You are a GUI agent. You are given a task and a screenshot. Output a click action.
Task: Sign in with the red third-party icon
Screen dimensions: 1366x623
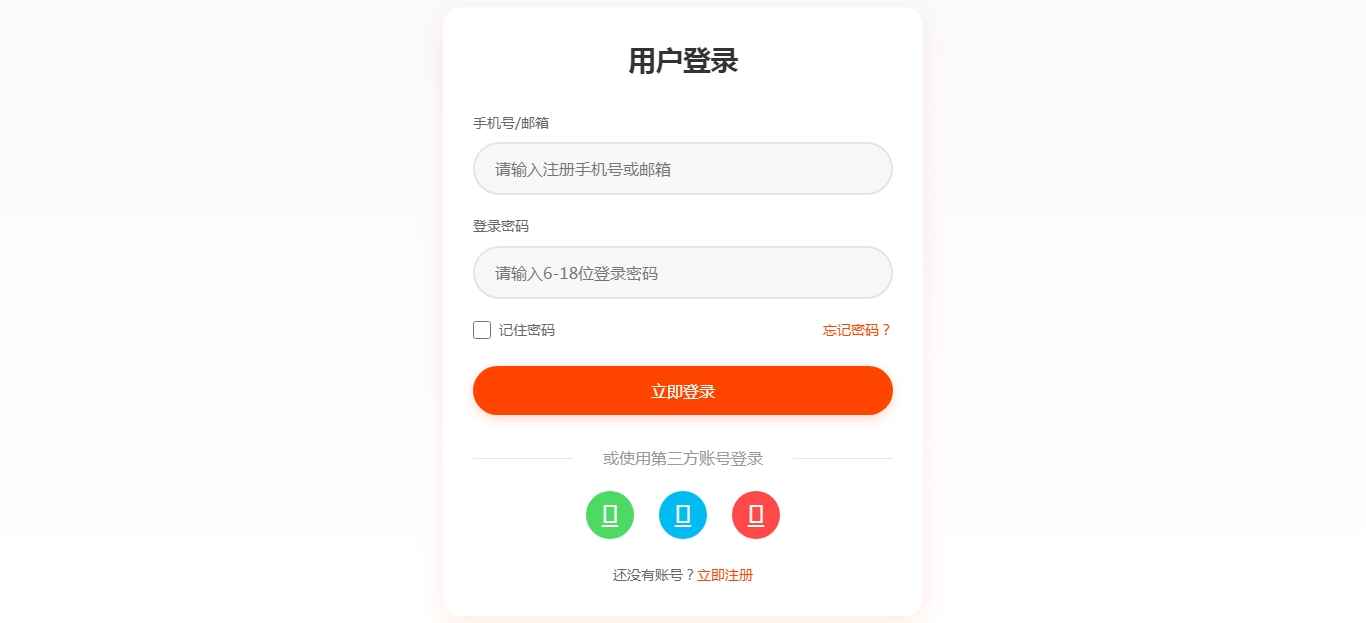click(x=756, y=515)
